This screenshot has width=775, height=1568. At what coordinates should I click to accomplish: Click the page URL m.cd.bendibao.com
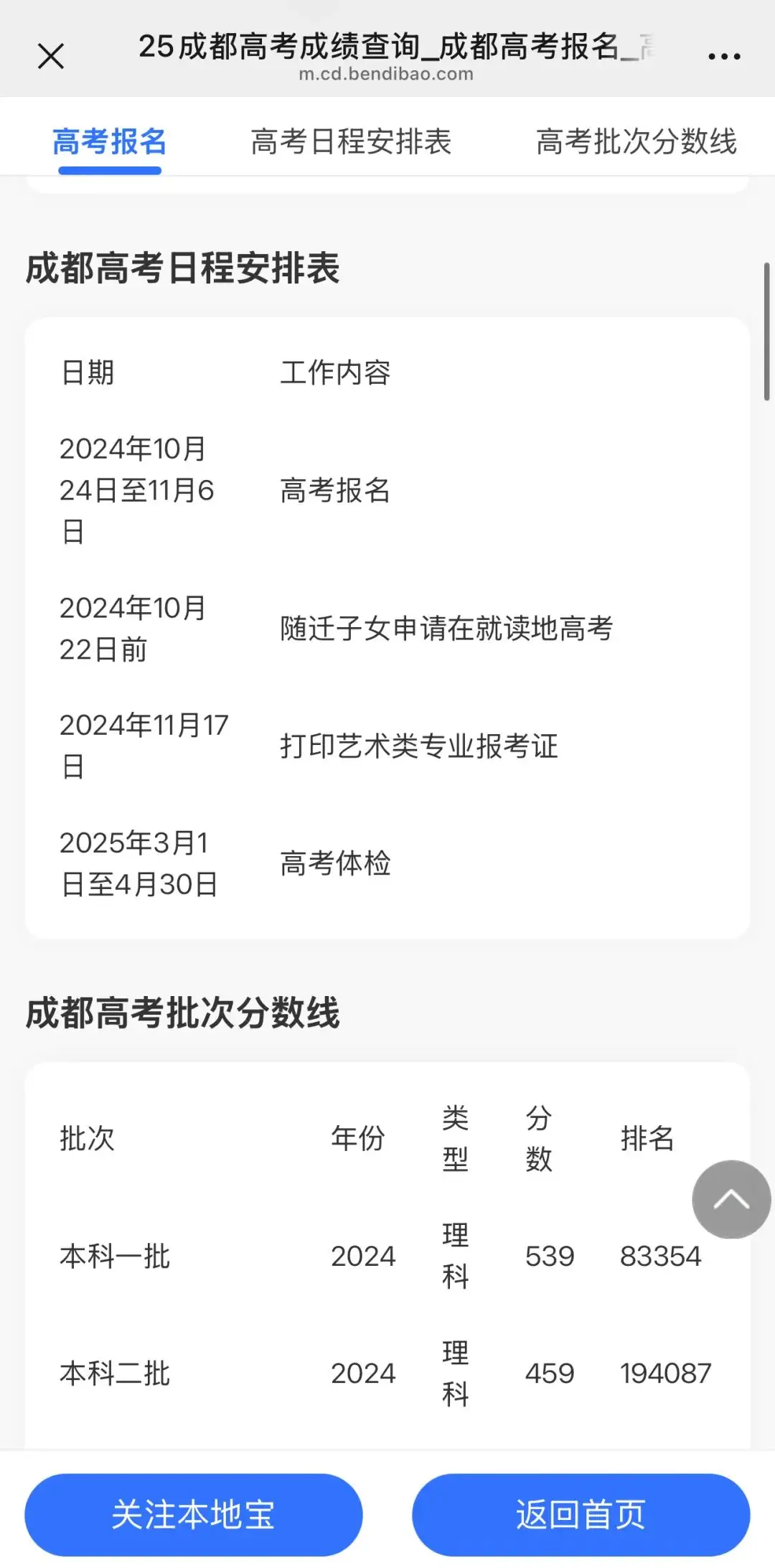tap(387, 74)
